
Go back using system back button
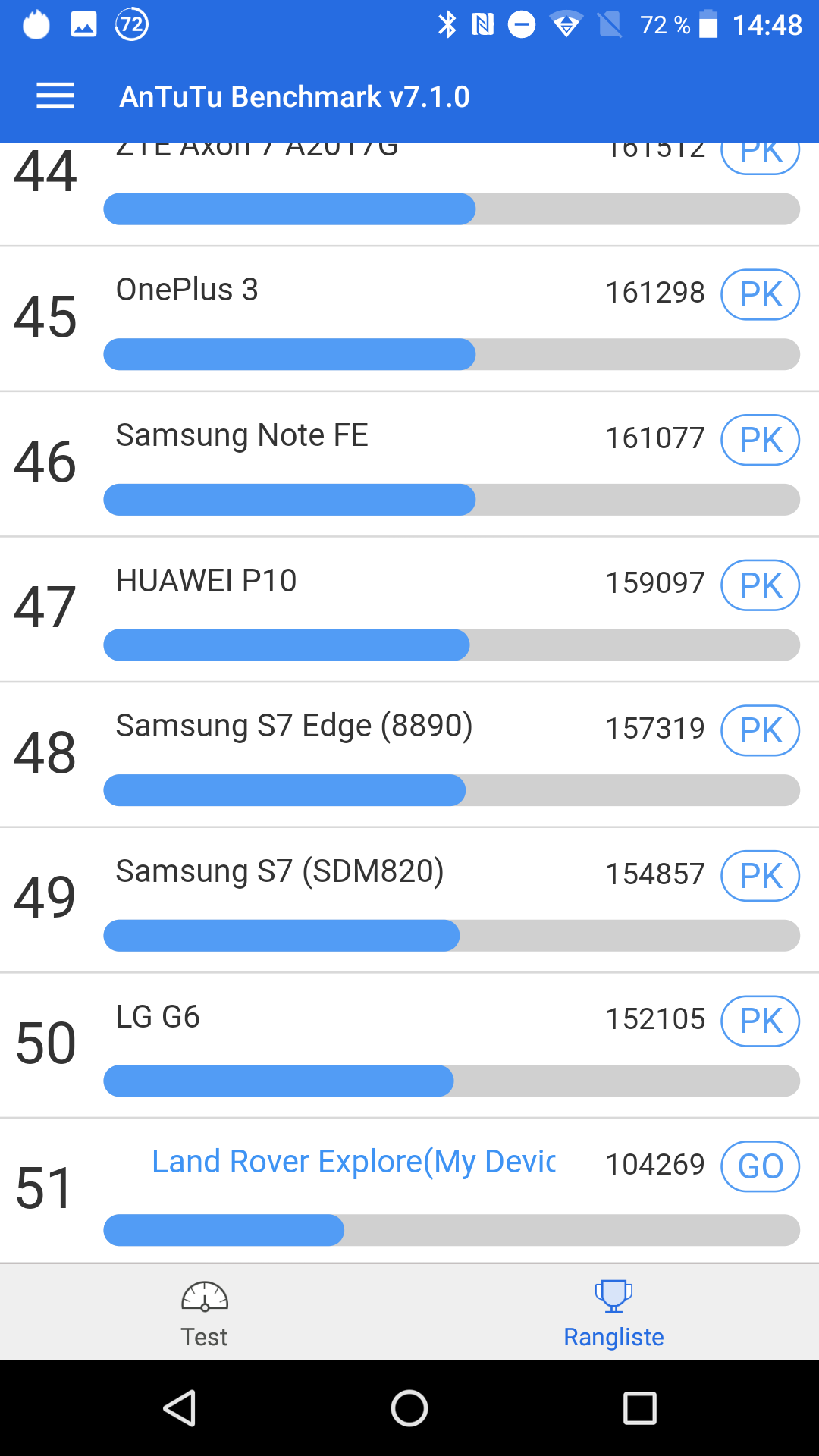coord(180,1409)
